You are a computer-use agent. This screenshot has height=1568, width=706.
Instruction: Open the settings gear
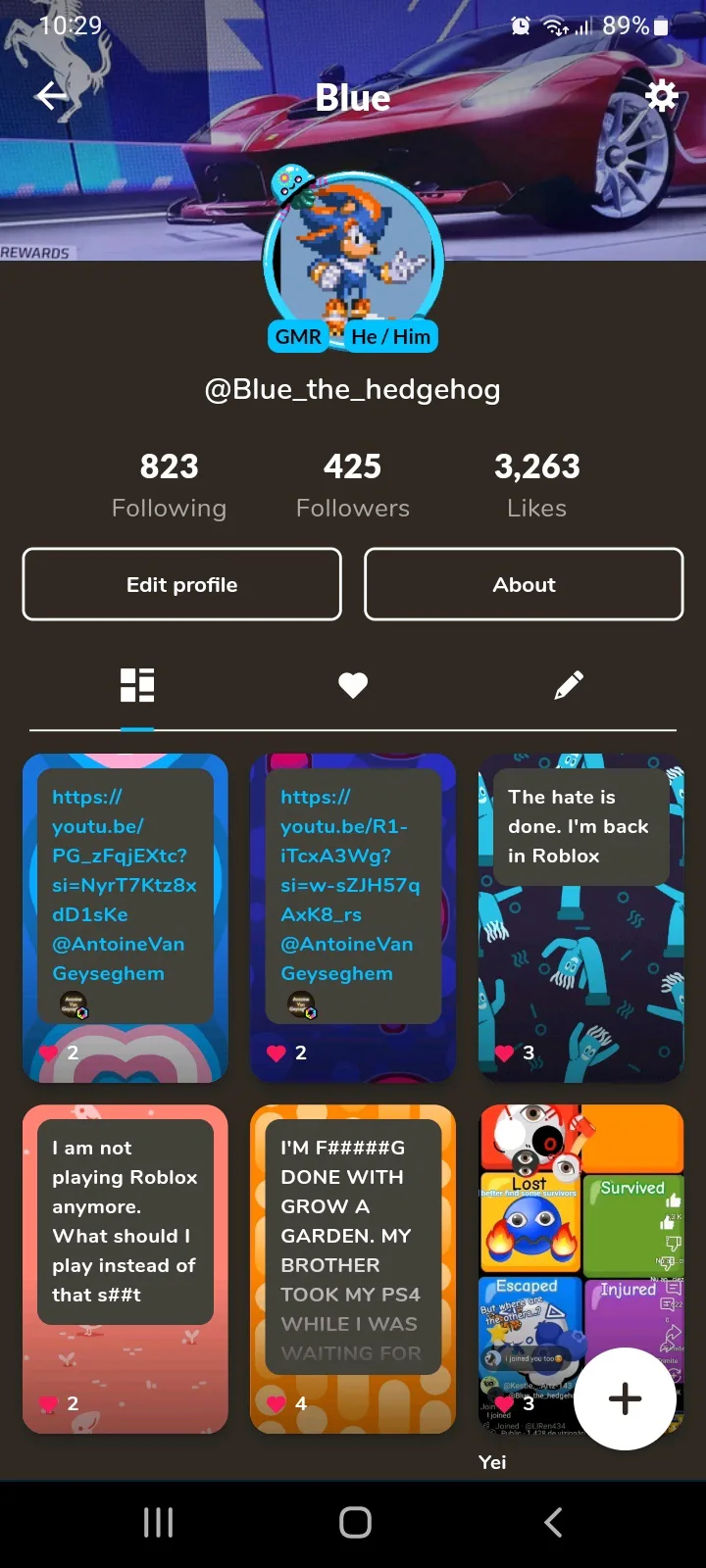pos(662,95)
